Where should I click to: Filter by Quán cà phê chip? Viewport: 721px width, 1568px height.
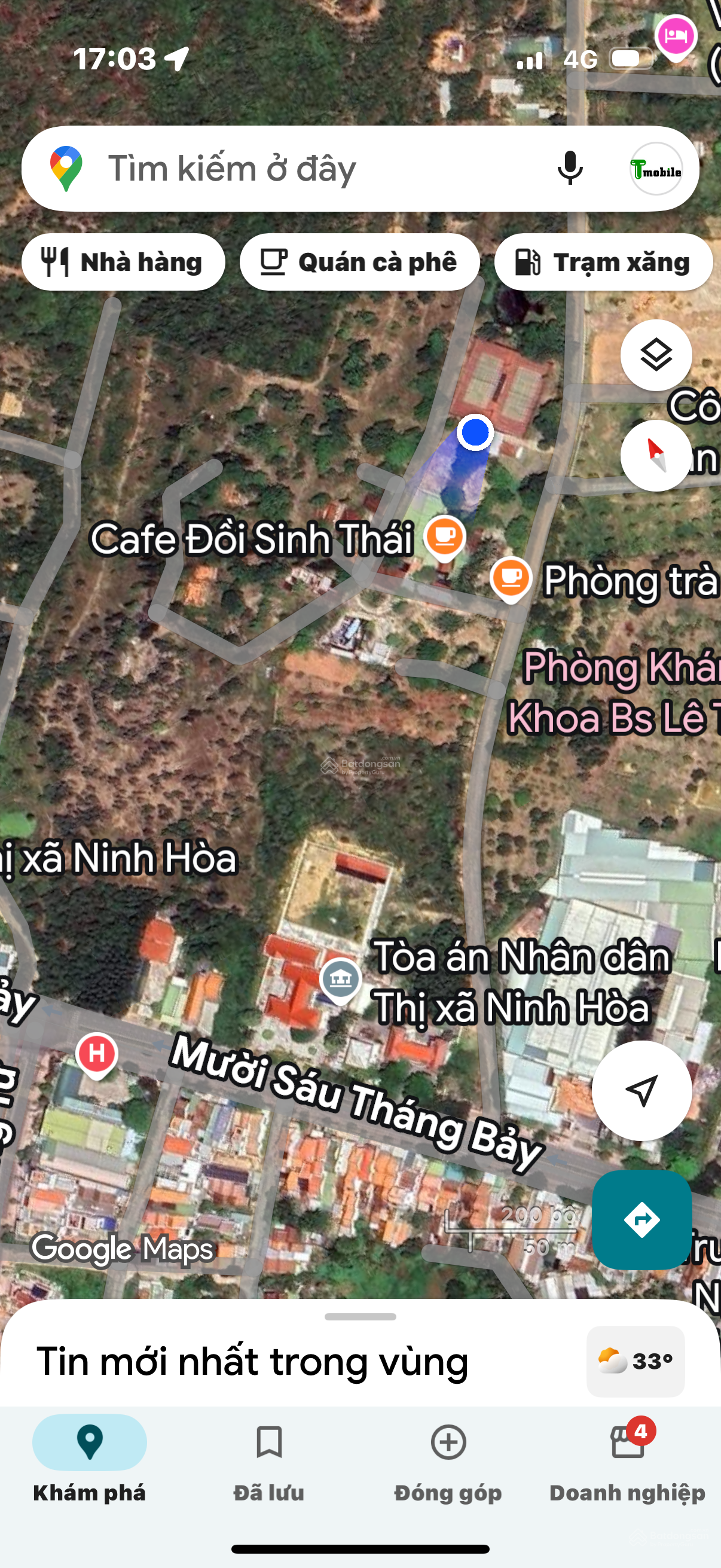click(359, 262)
